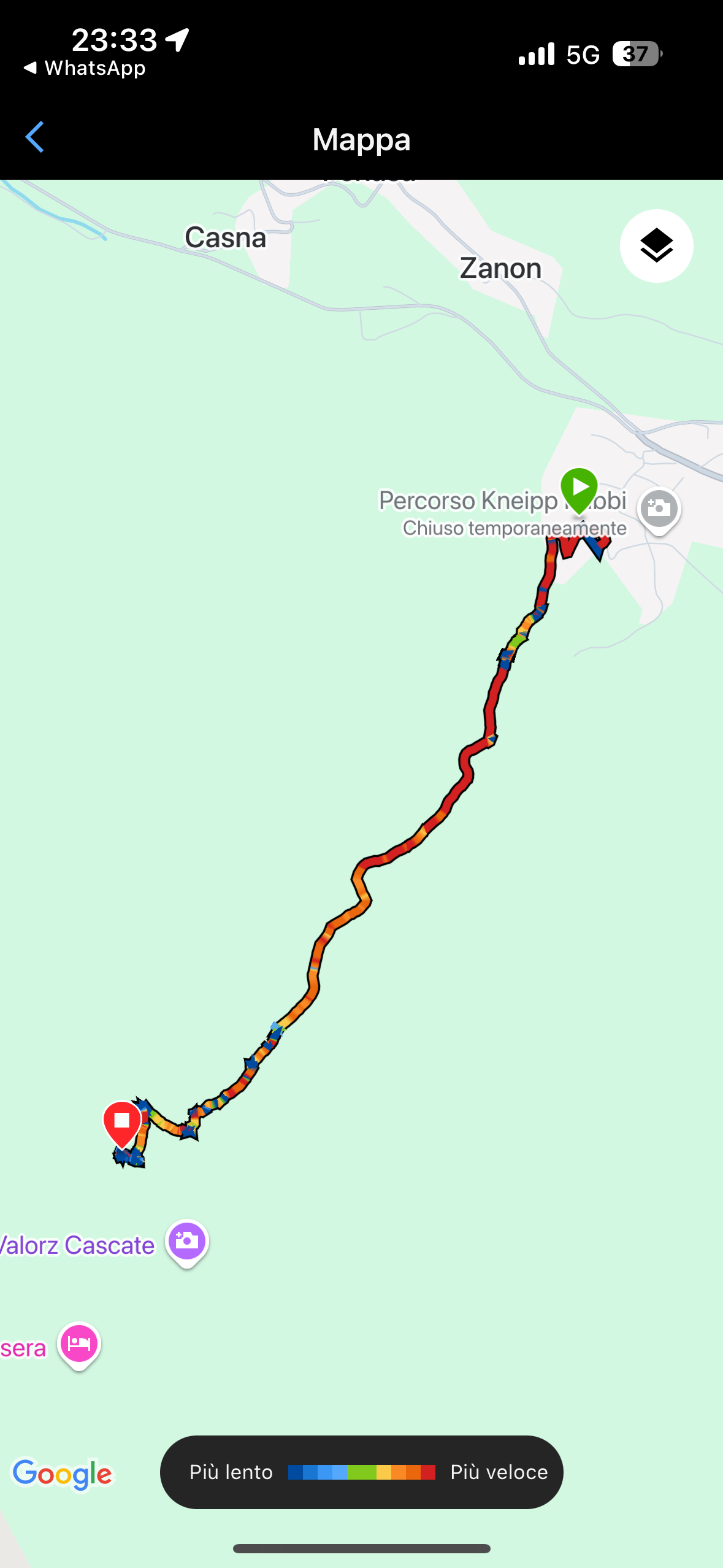Return to WhatsApp via status bar link
Screen dimensions: 723x1568
(x=85, y=68)
